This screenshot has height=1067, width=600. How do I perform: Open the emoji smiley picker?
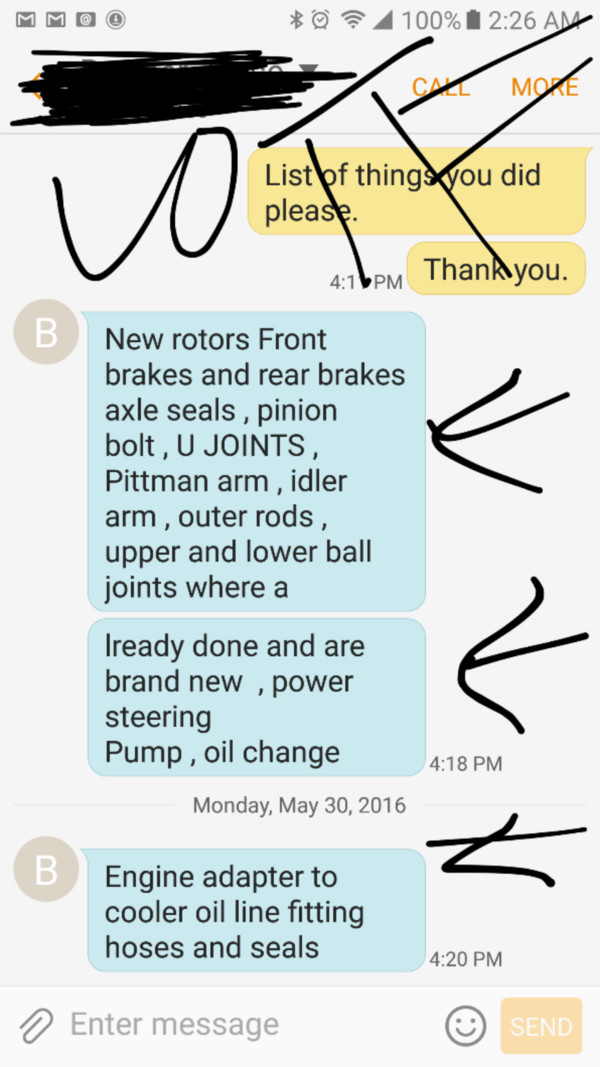(x=465, y=1025)
